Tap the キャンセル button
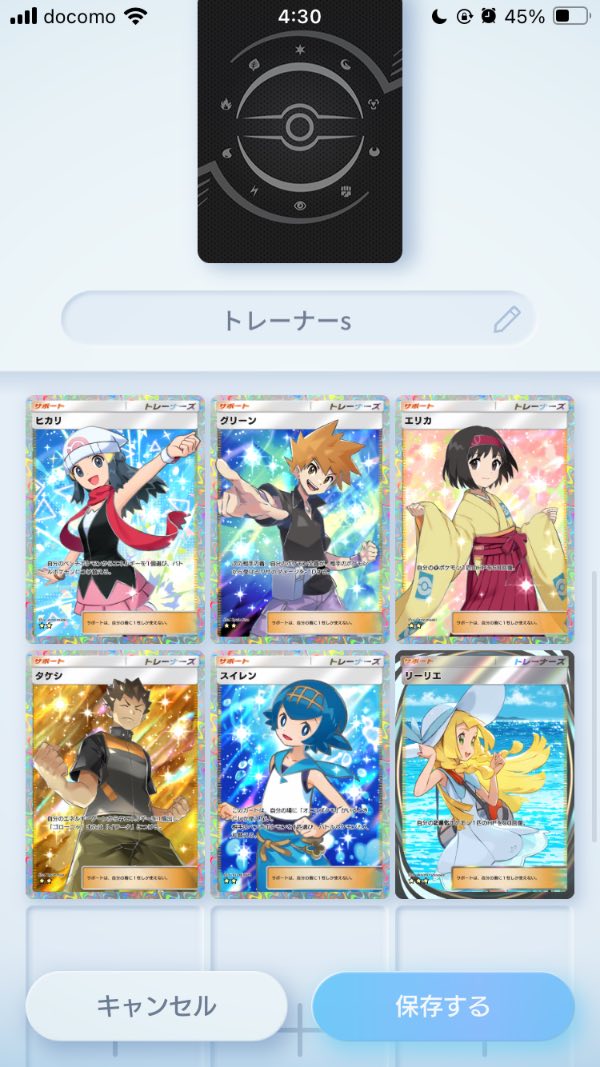 156,1005
